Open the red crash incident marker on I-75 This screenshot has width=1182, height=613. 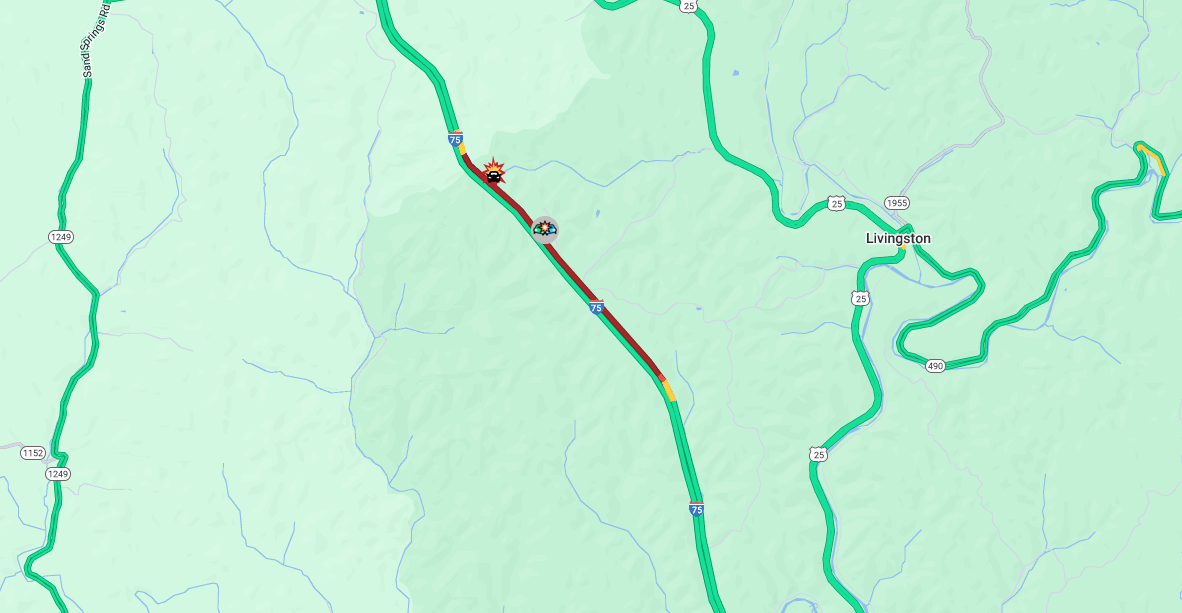tap(493, 173)
